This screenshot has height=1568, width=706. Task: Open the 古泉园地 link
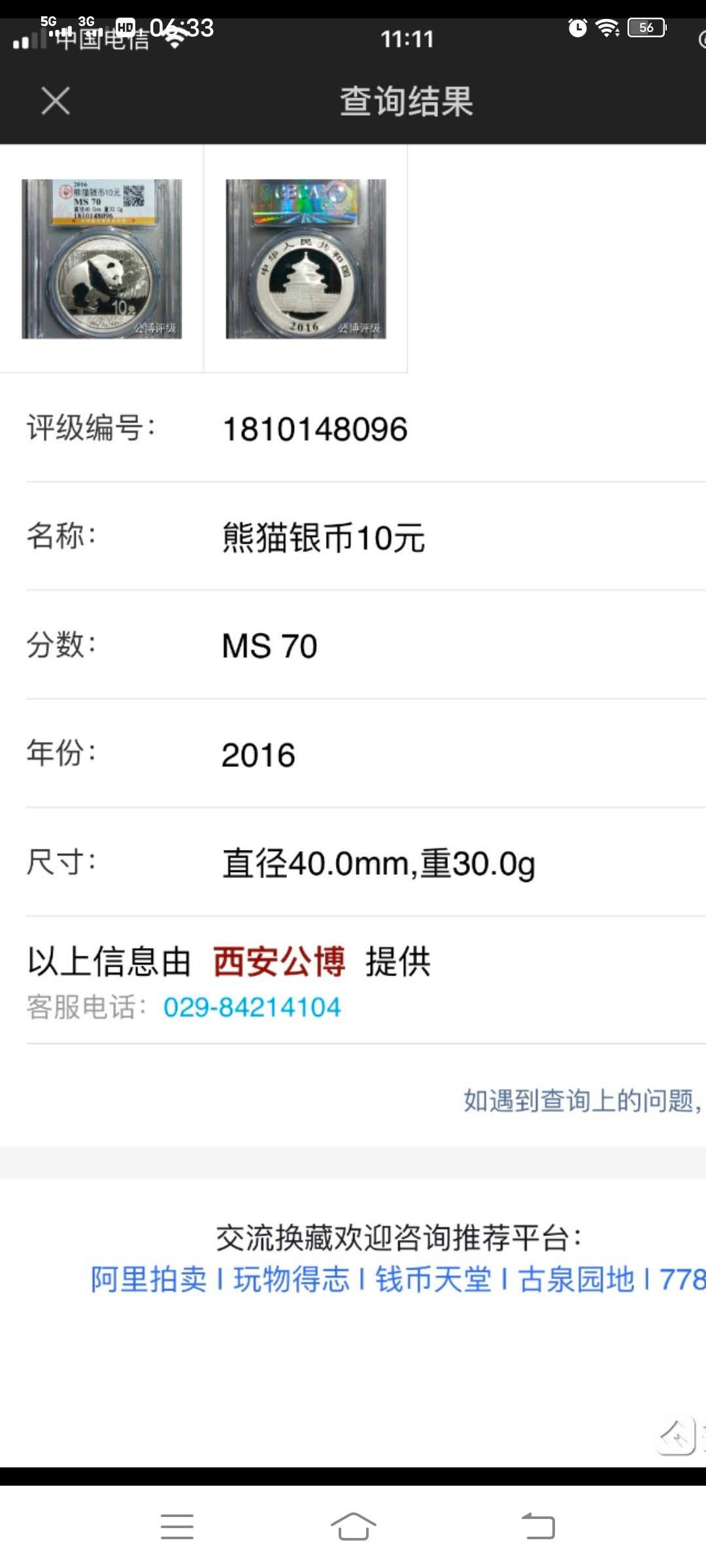click(x=576, y=1279)
